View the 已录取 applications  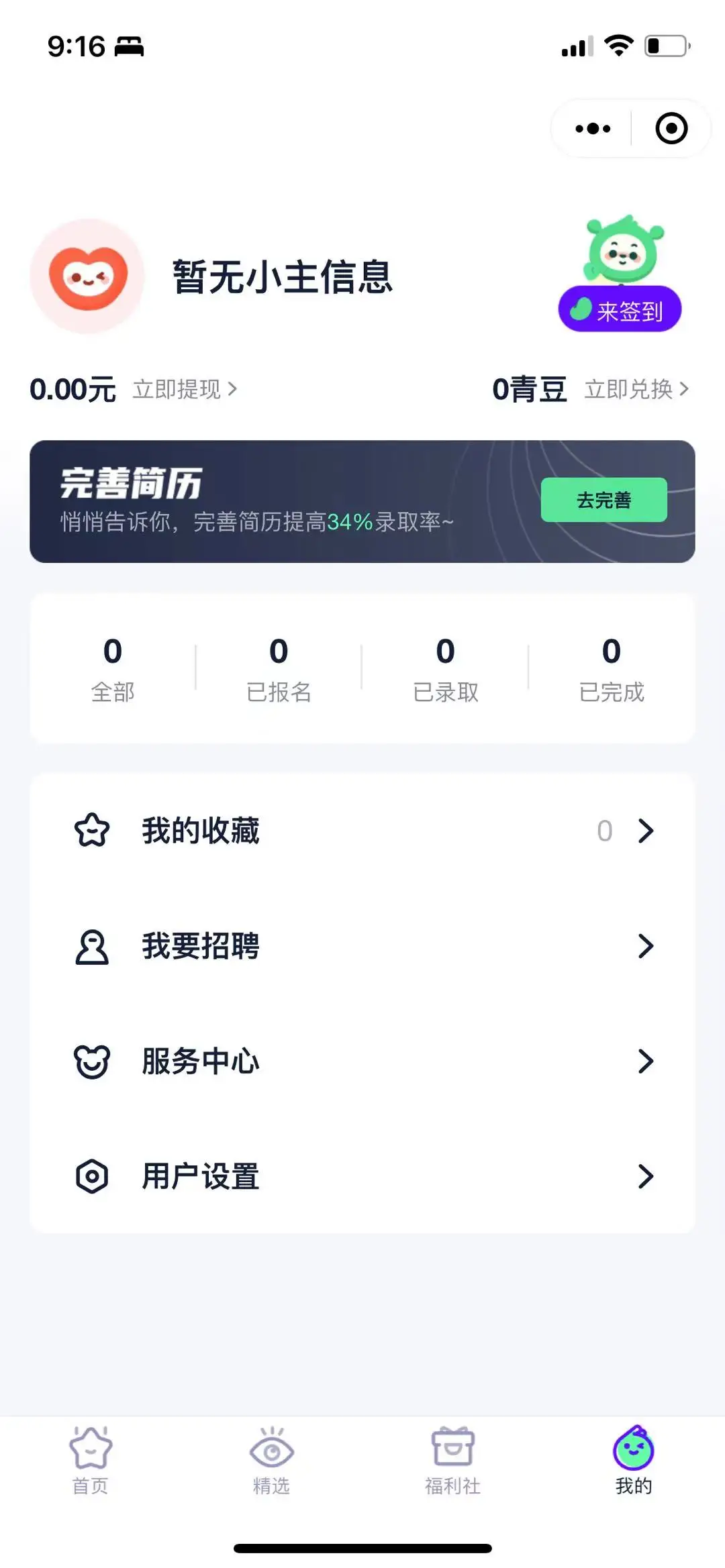click(445, 669)
